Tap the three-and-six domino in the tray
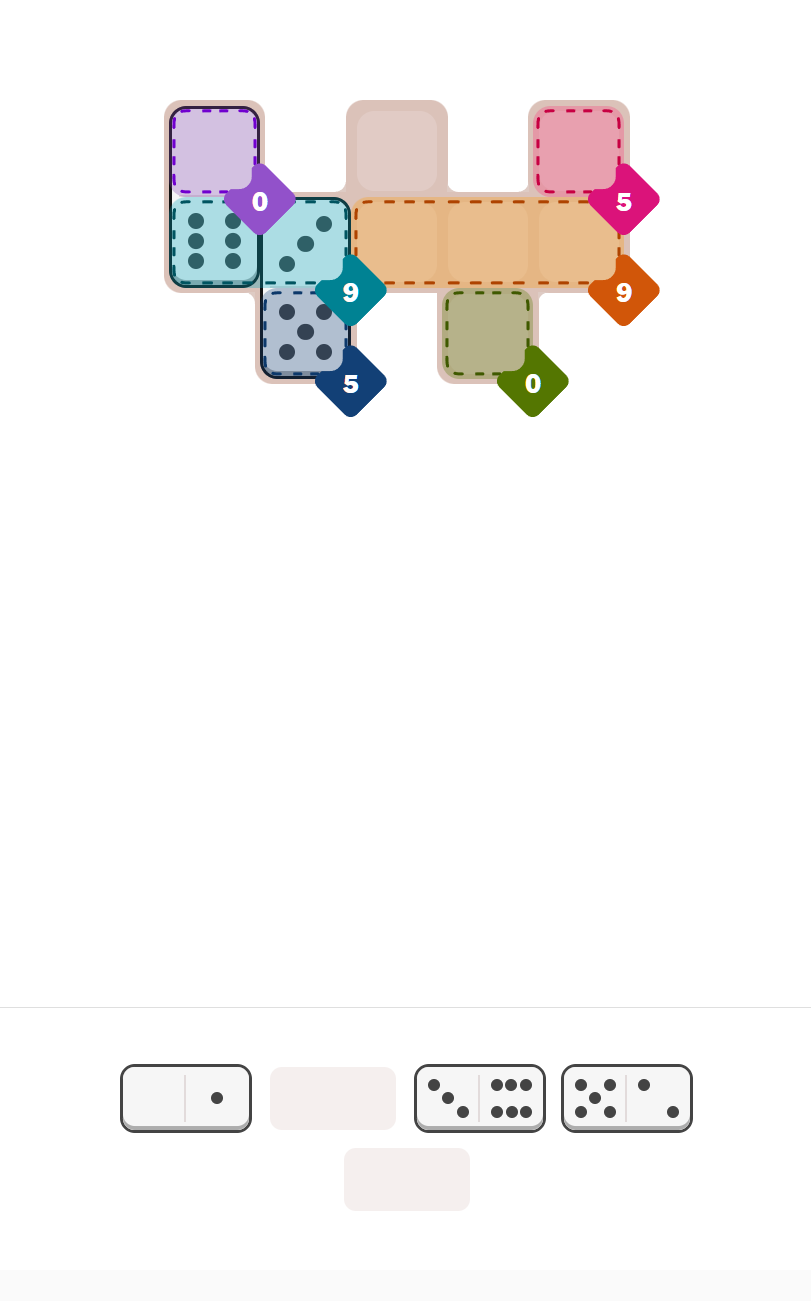The width and height of the screenshot is (811, 1301). [x=480, y=1097]
